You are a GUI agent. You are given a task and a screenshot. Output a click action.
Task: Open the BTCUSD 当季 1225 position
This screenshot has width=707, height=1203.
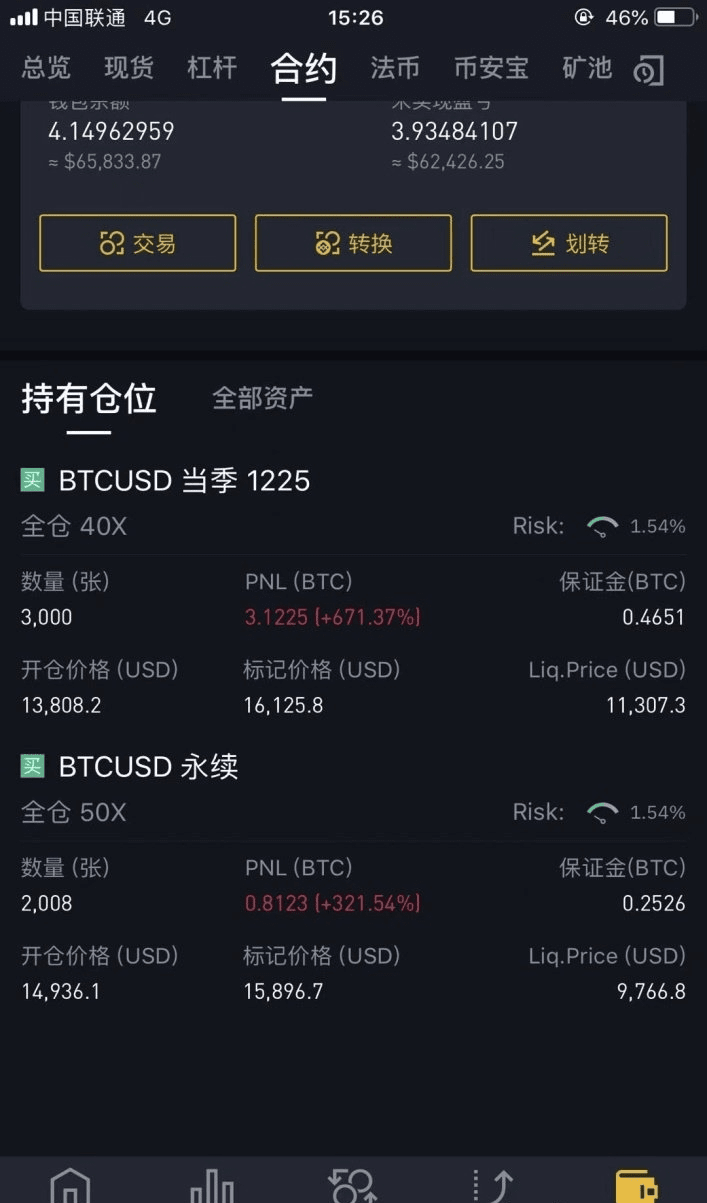(x=184, y=481)
